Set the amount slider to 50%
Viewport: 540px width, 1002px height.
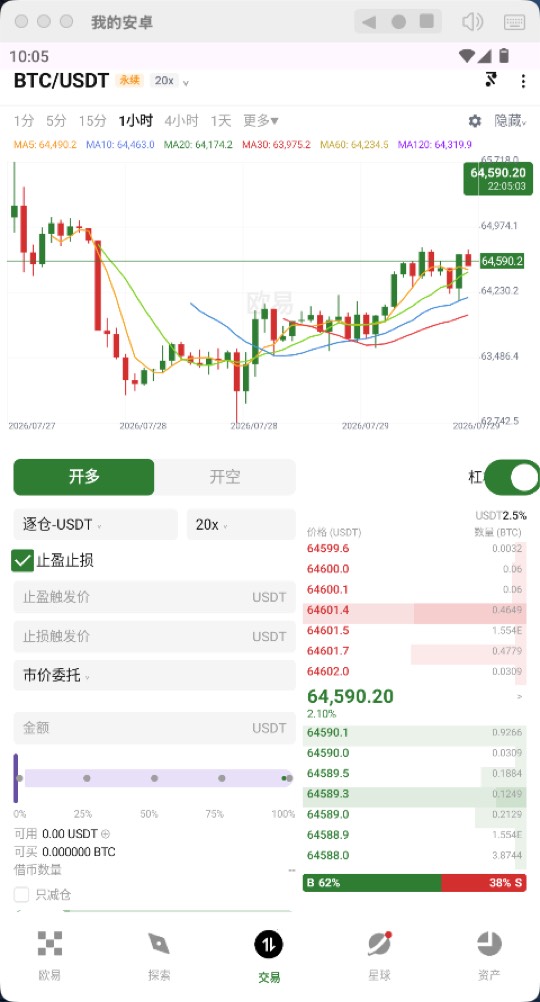tap(154, 778)
